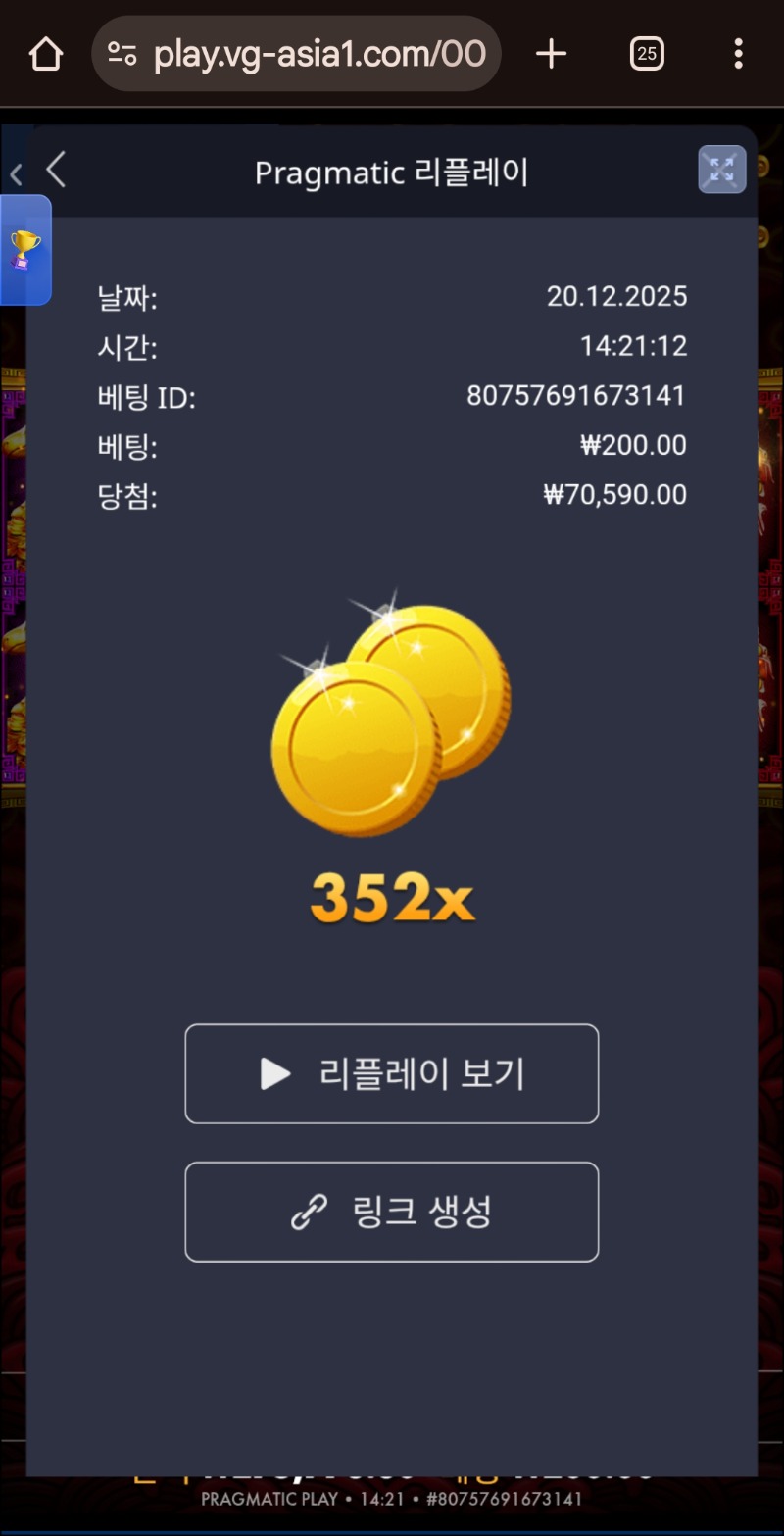Image resolution: width=784 pixels, height=1536 pixels.
Task: Go to the browser home page
Action: click(46, 54)
